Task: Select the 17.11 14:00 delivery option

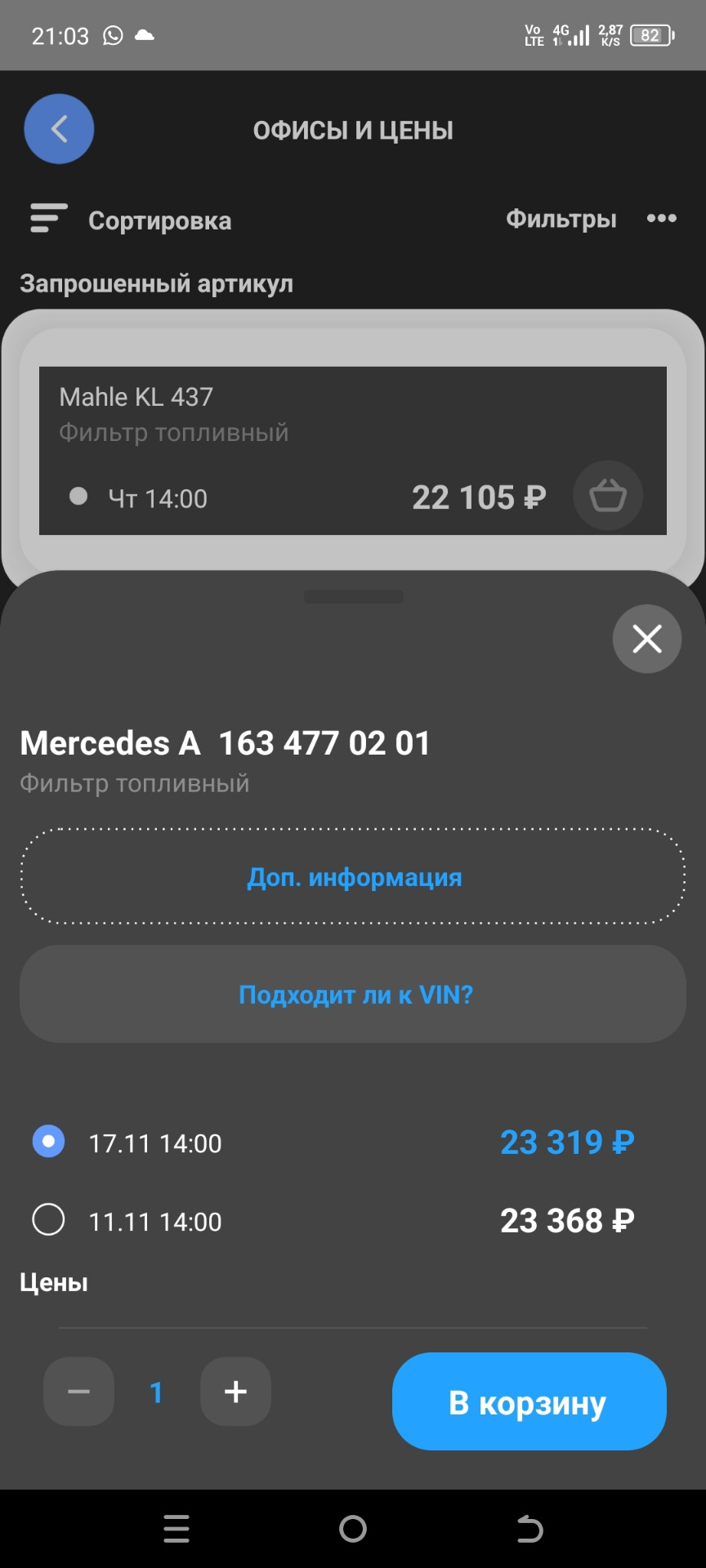Action: (48, 1142)
